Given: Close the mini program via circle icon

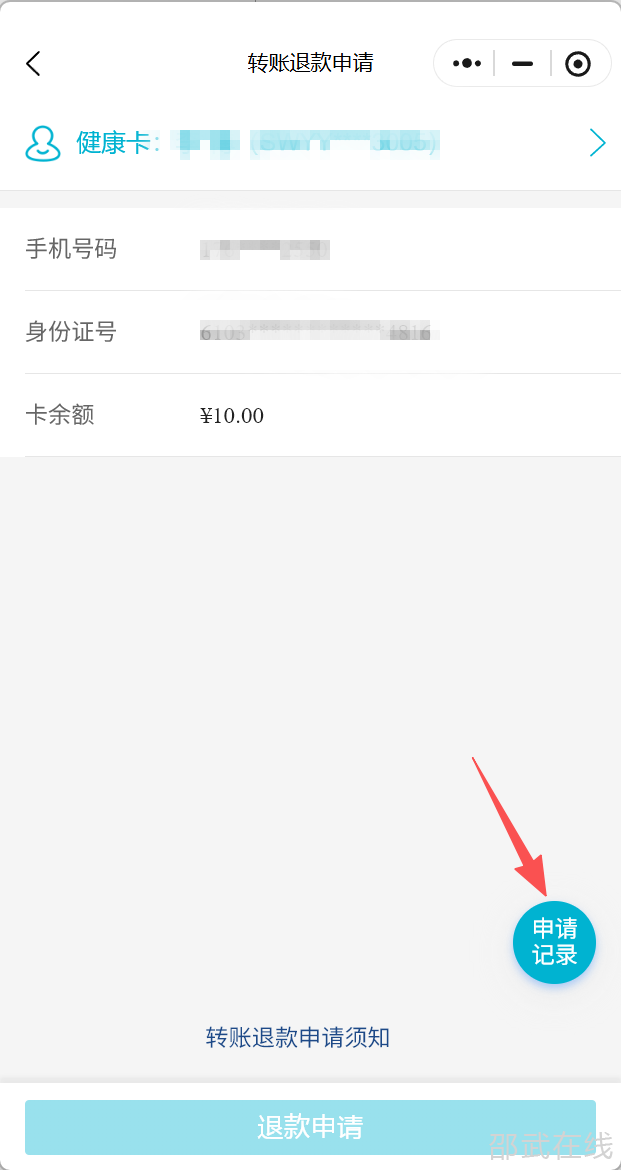Looking at the screenshot, I should (578, 64).
